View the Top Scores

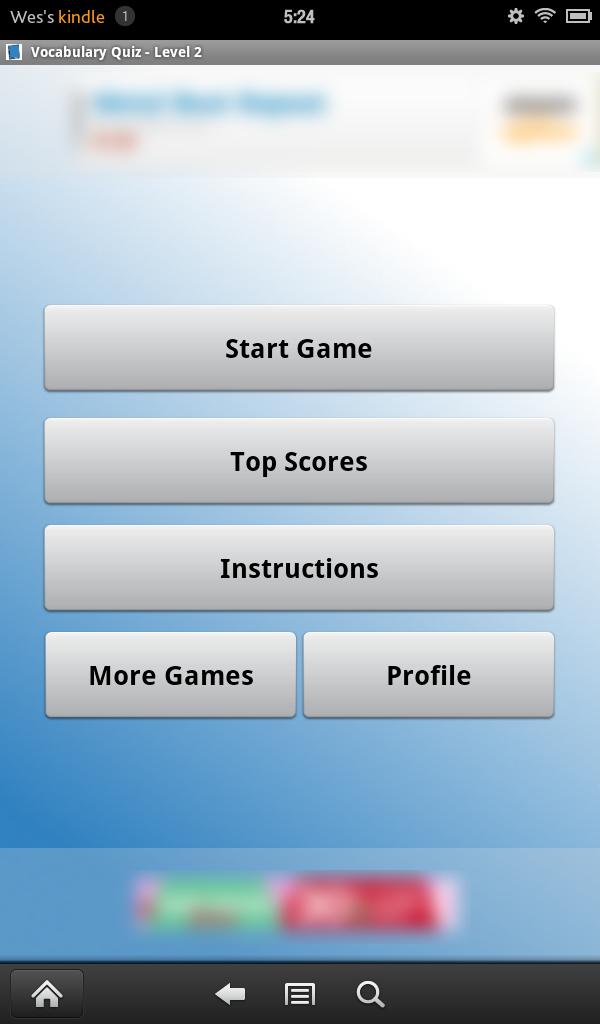click(x=299, y=461)
